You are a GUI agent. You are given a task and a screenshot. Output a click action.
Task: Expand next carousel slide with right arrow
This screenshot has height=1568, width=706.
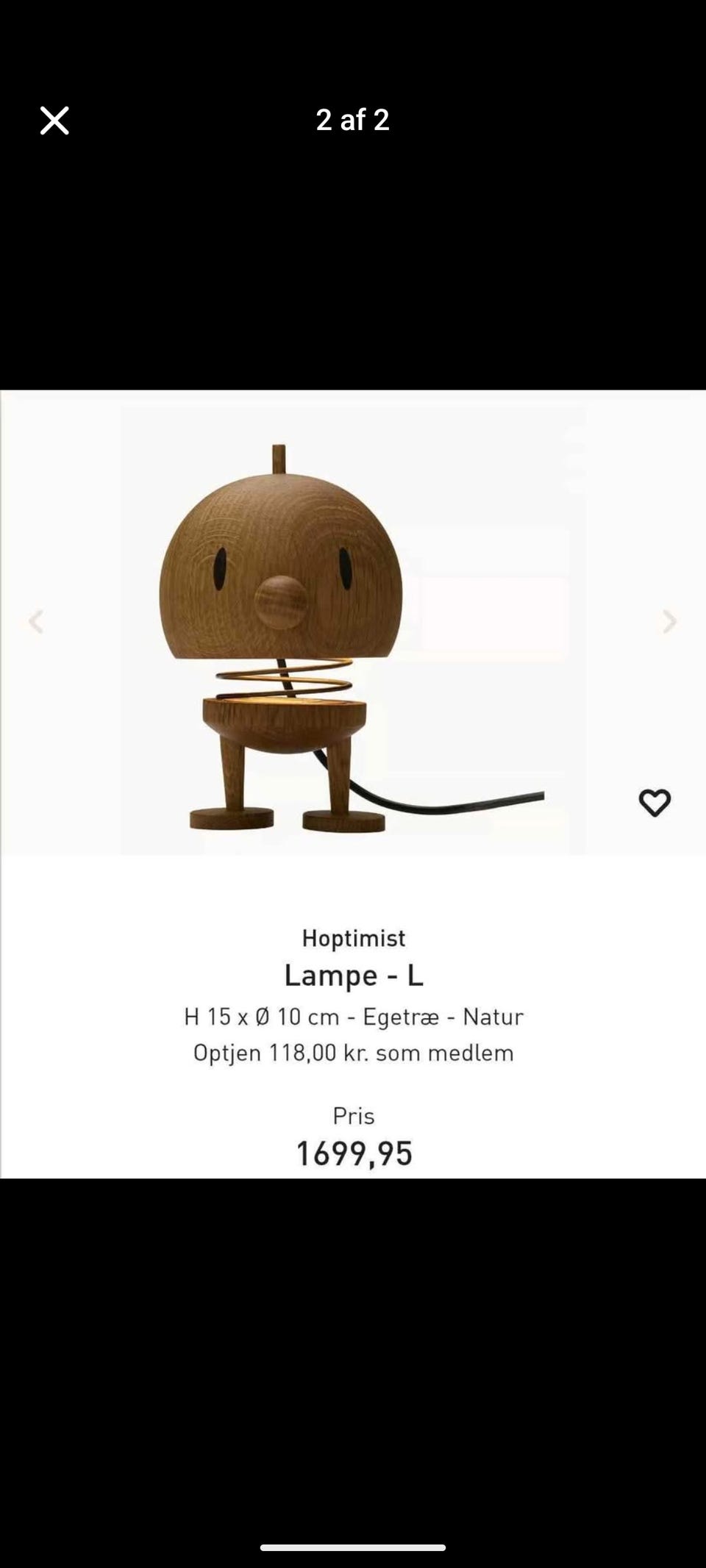(x=670, y=622)
